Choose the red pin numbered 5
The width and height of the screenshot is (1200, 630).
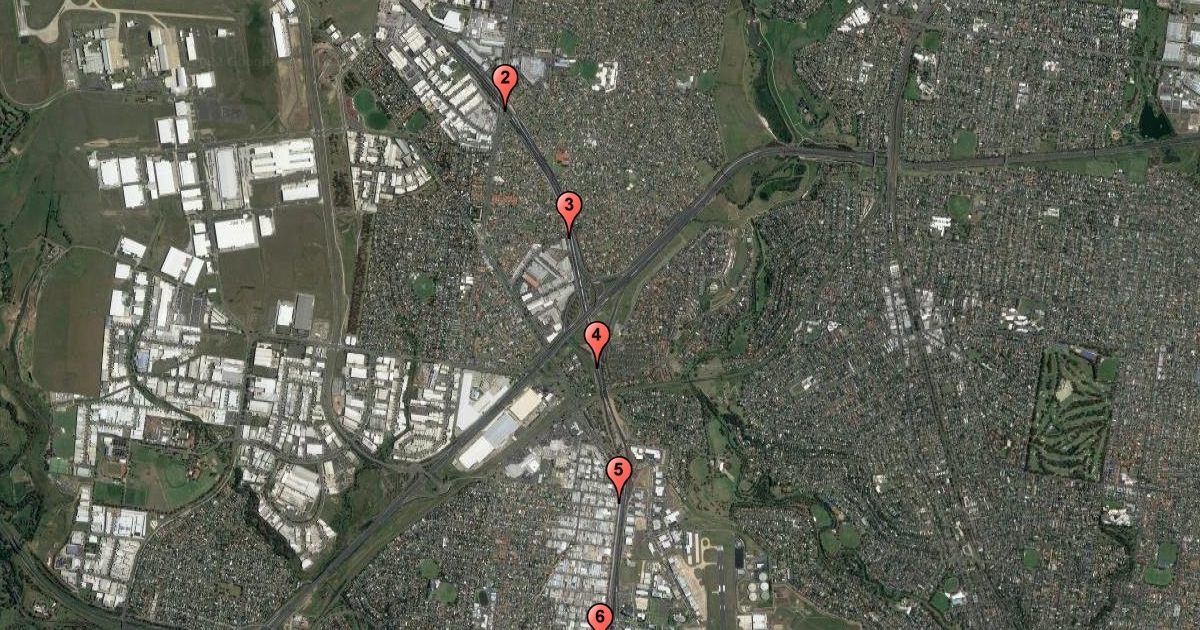pyautogui.click(x=619, y=472)
